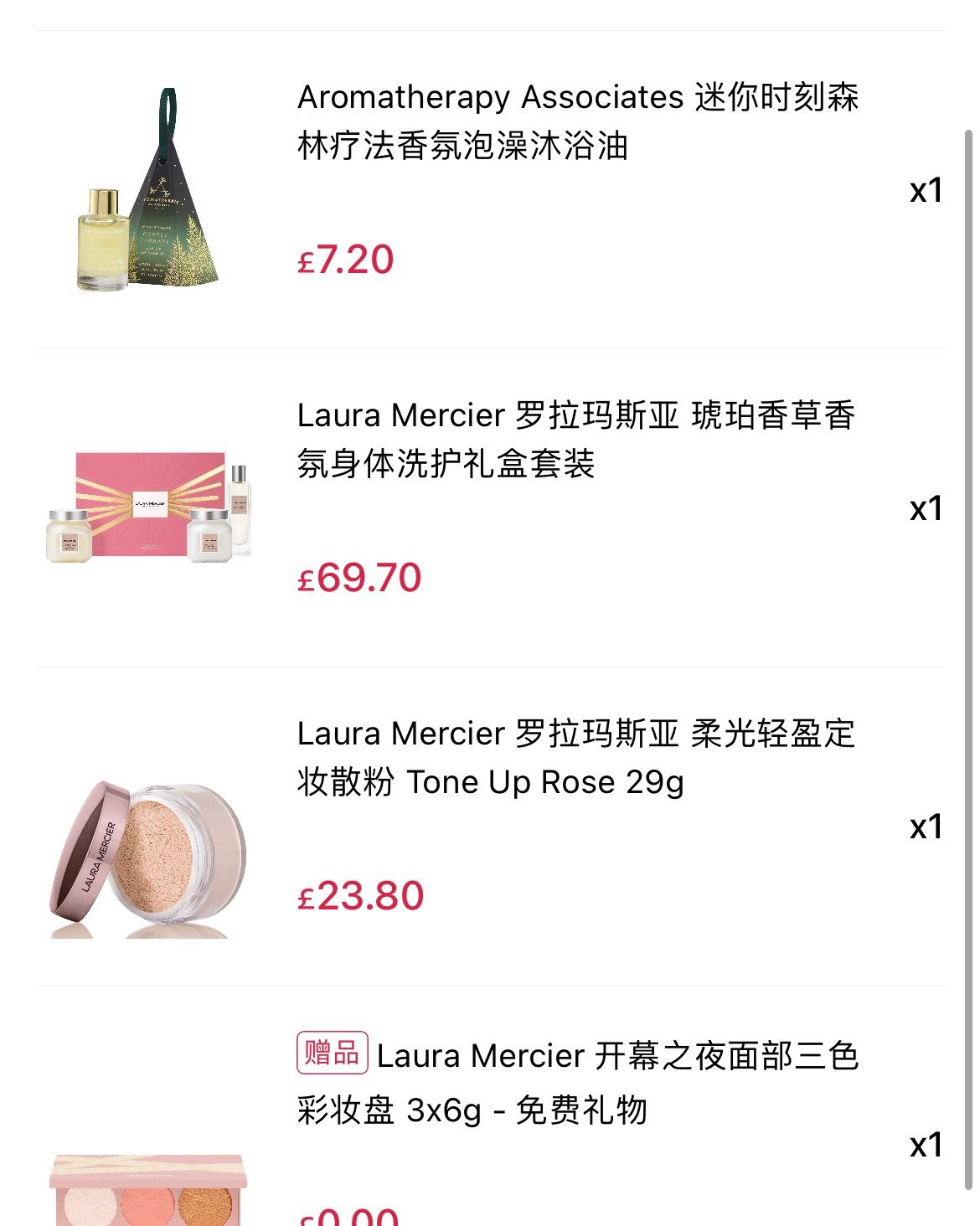Click the £69.70 price label
The height and width of the screenshot is (1226, 980).
pyautogui.click(x=360, y=578)
